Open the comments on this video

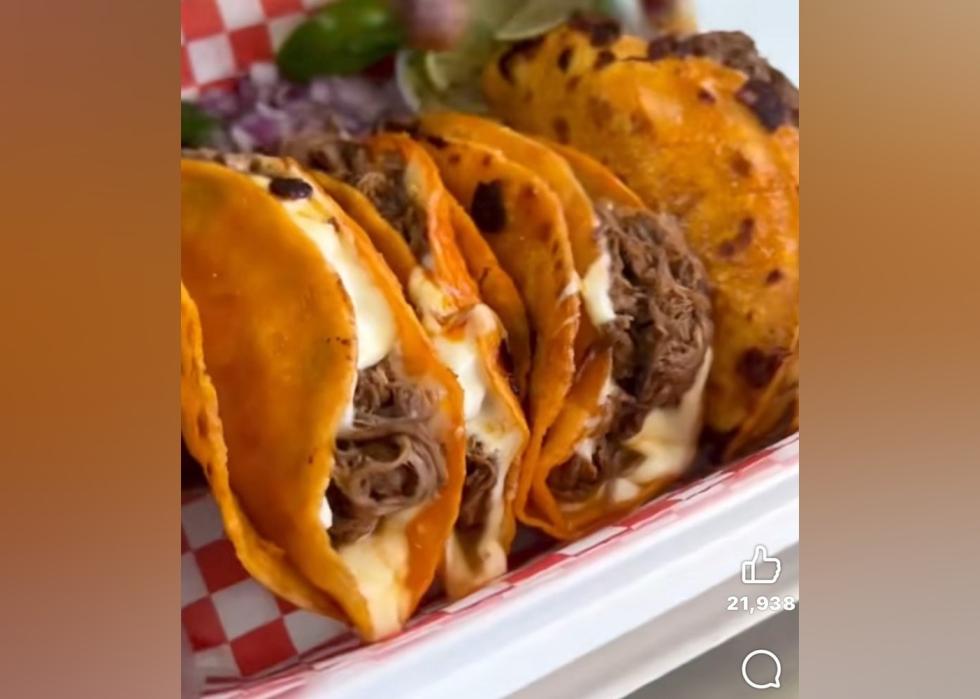coord(761,668)
